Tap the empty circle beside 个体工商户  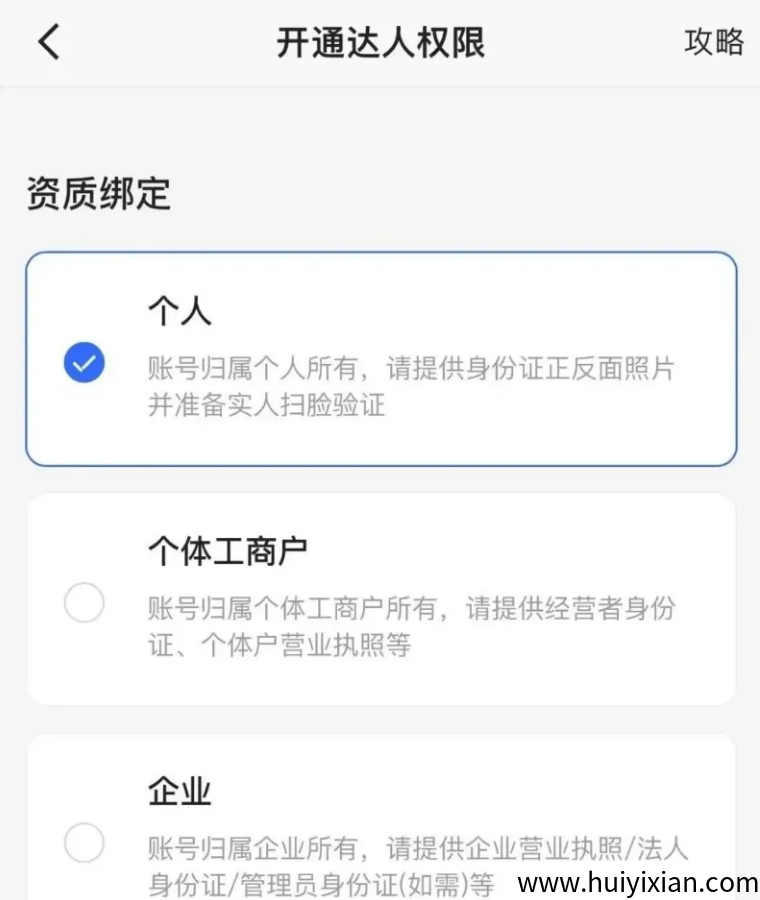84,603
